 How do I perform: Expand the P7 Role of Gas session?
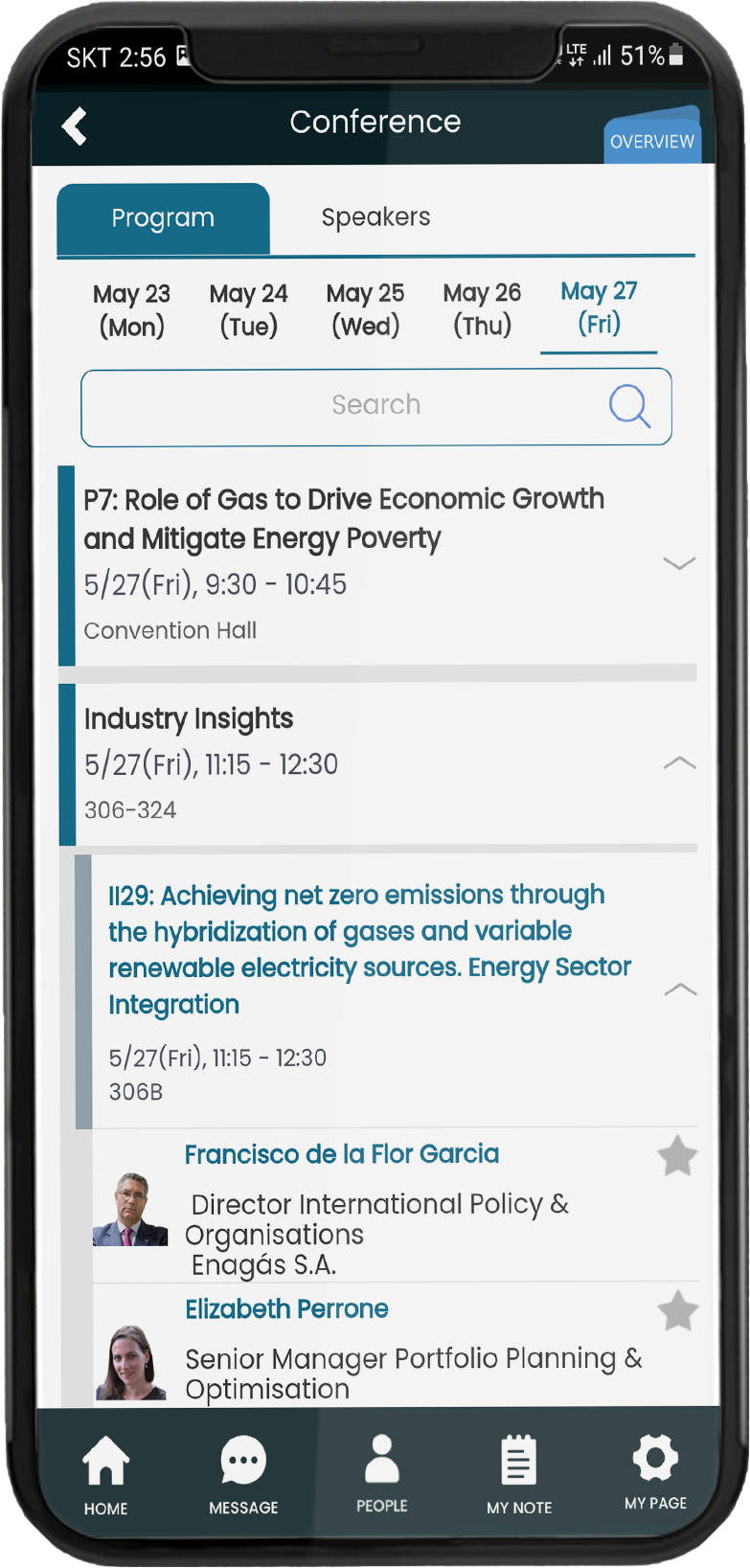point(679,563)
